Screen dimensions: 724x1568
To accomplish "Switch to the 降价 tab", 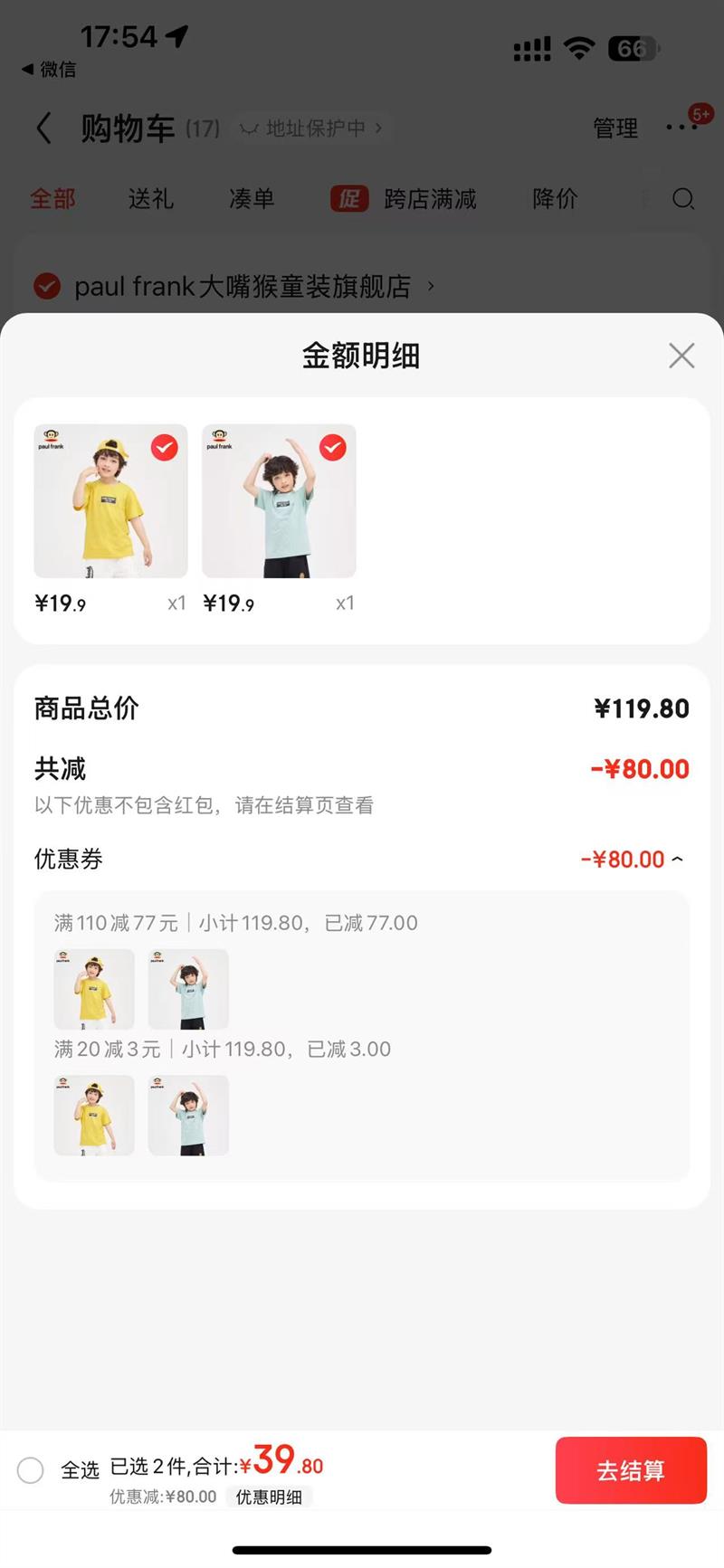I will point(555,199).
